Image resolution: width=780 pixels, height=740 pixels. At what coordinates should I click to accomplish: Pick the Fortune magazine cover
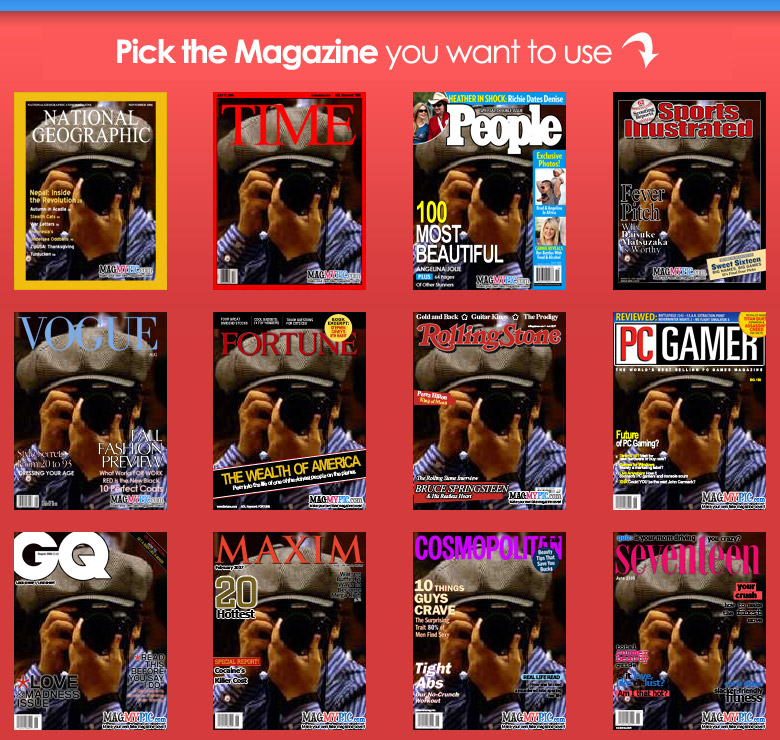coord(290,411)
